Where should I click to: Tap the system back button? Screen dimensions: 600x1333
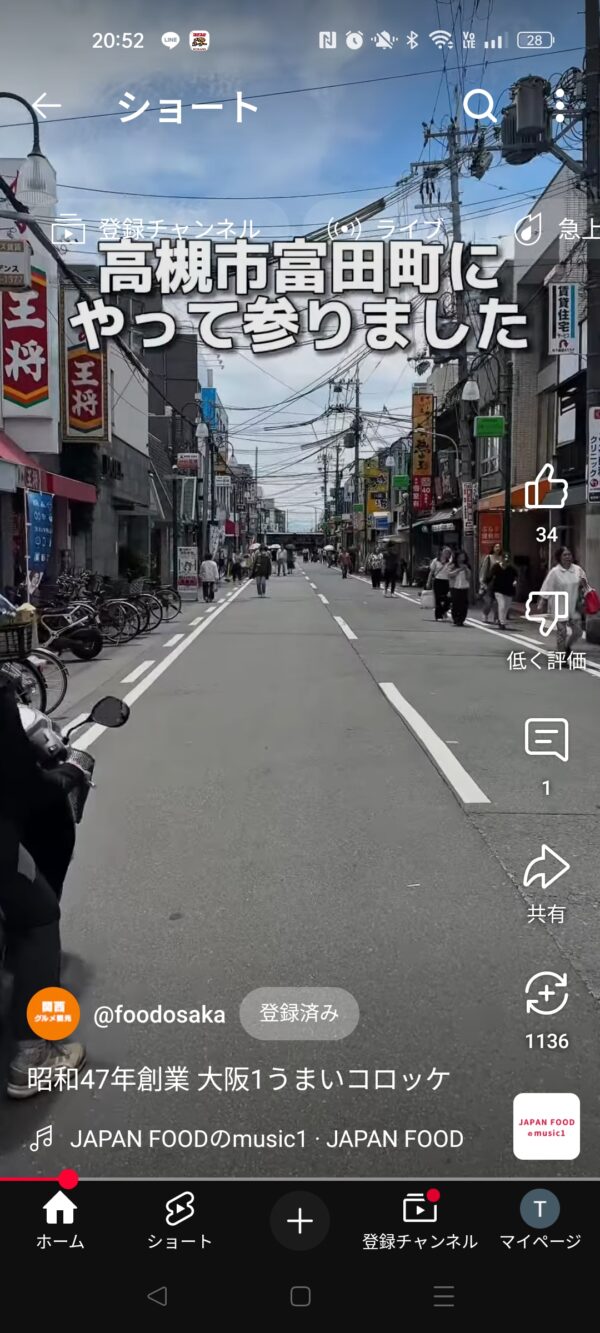[x=157, y=1297]
